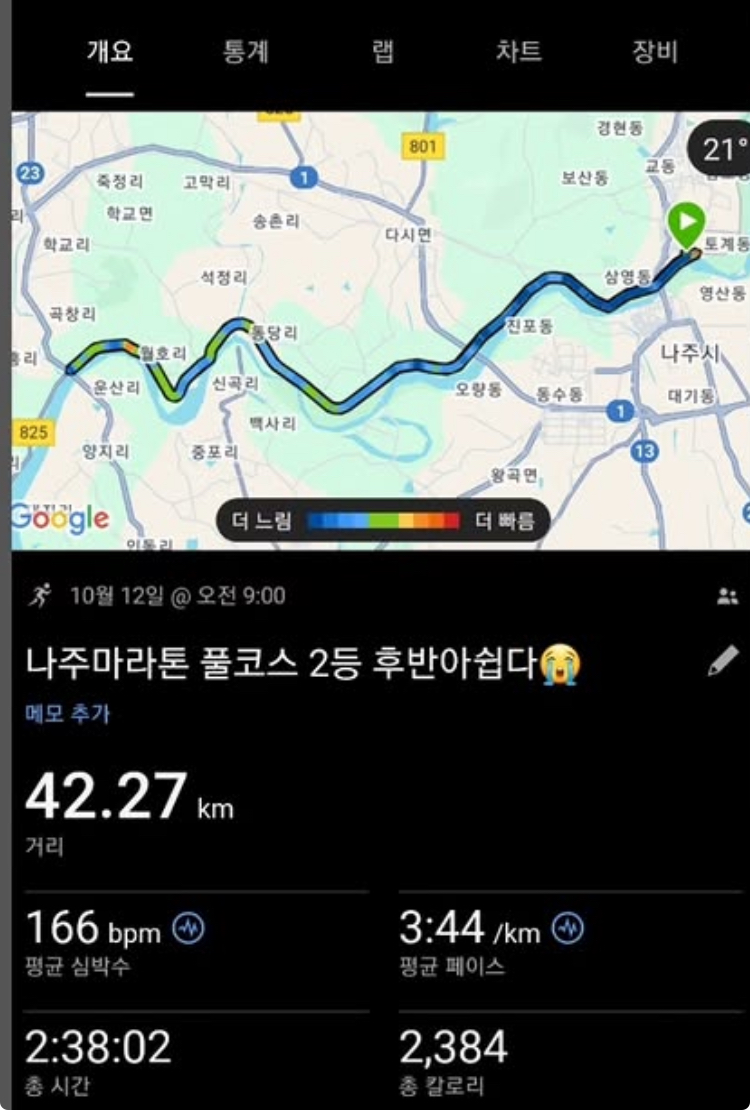Image resolution: width=750 pixels, height=1110 pixels.
Task: Edit the activity title with the pencil icon
Action: coord(723,661)
